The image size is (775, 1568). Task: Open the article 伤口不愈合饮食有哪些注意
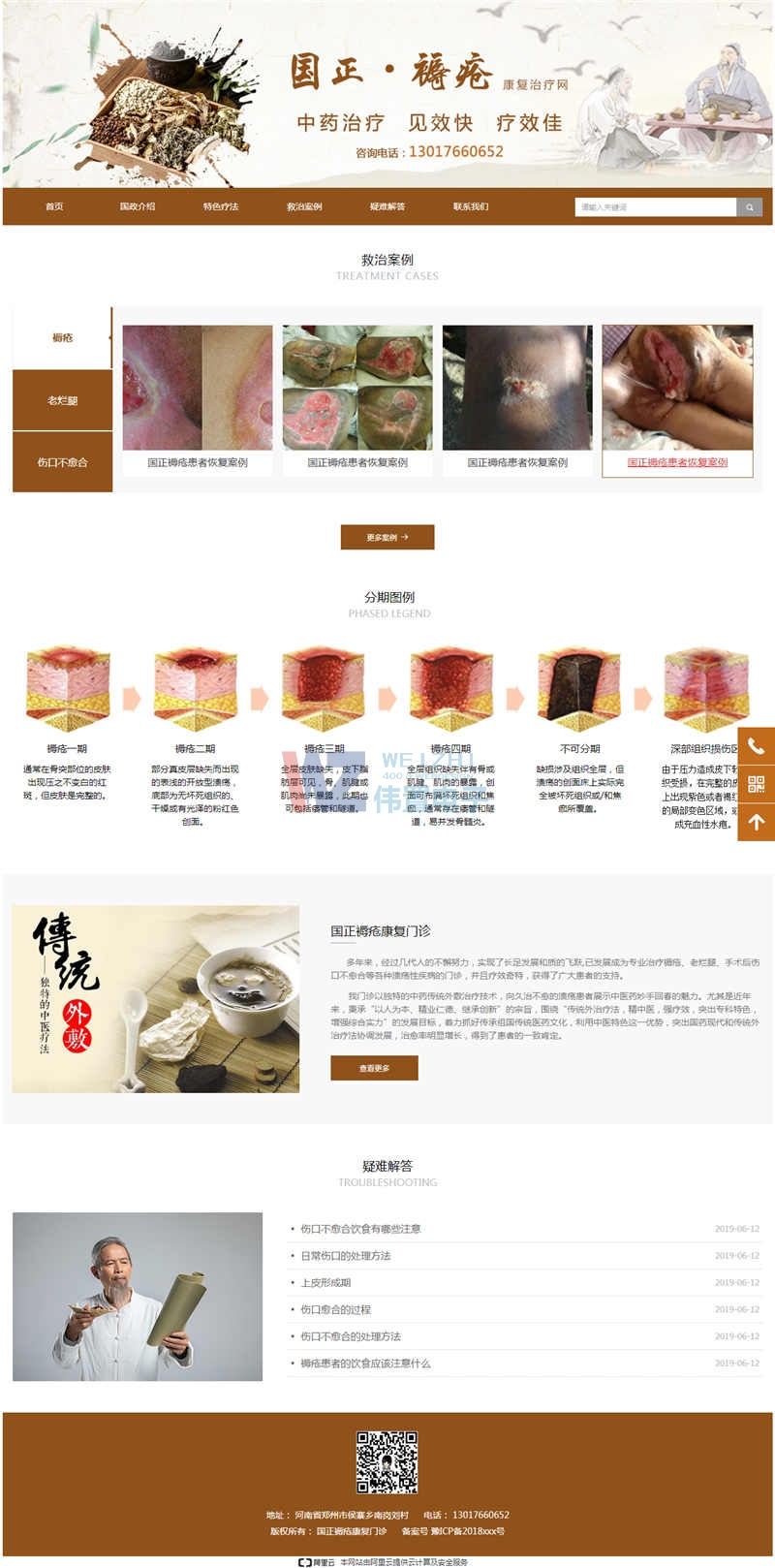tap(360, 1229)
